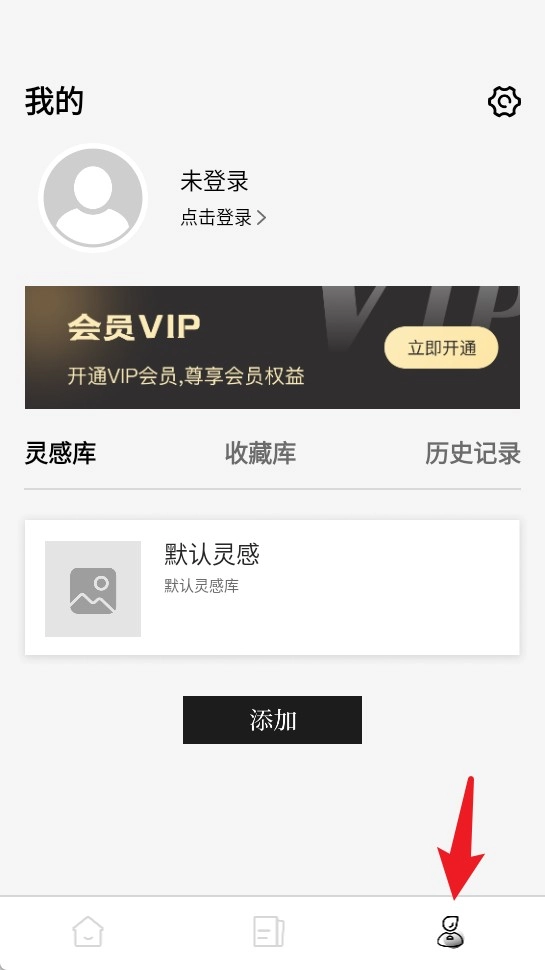This screenshot has width=545, height=970.
Task: Tap the default profile avatar
Action: pyautogui.click(x=93, y=198)
